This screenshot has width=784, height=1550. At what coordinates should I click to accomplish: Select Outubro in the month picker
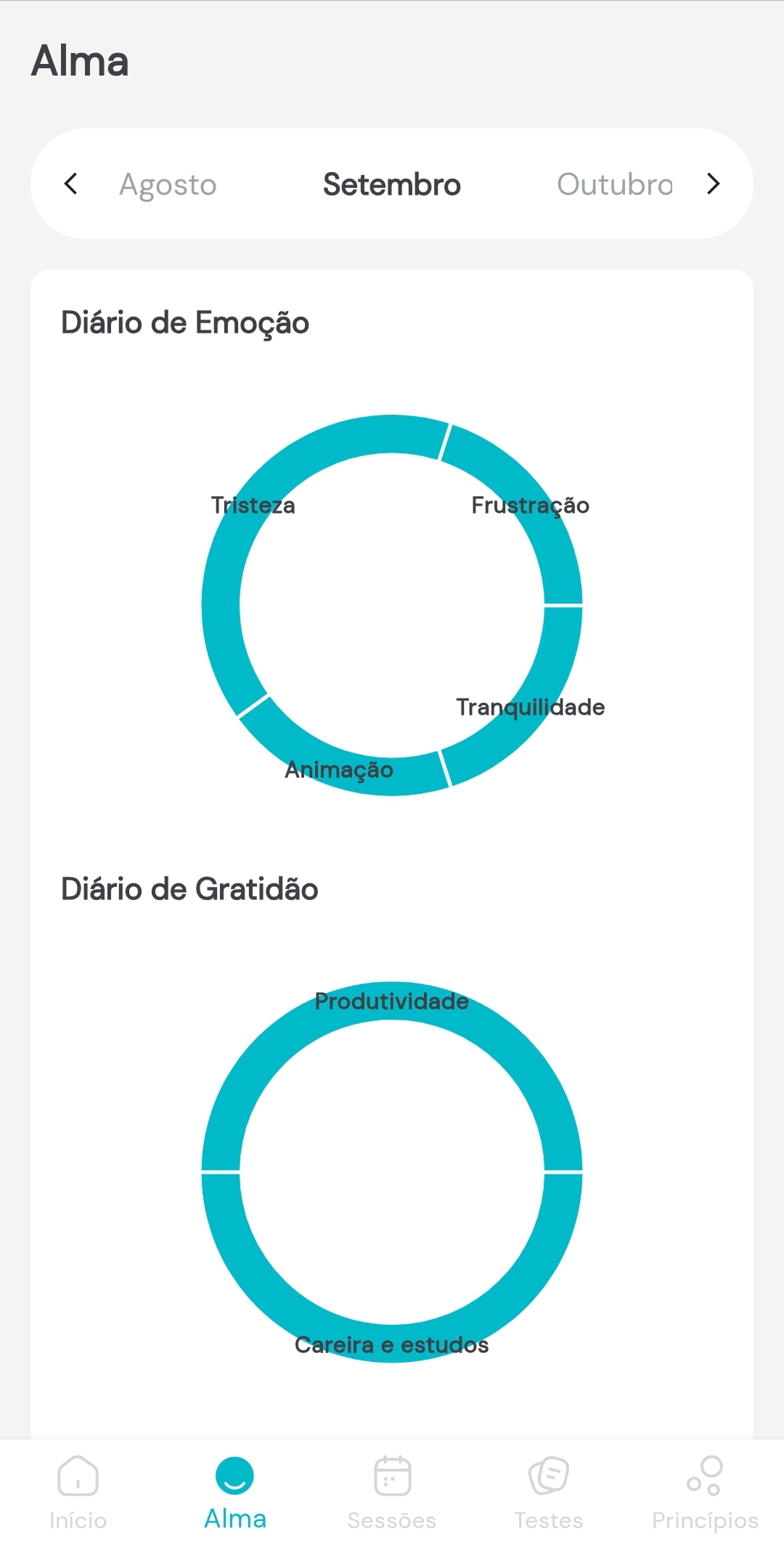tap(615, 184)
